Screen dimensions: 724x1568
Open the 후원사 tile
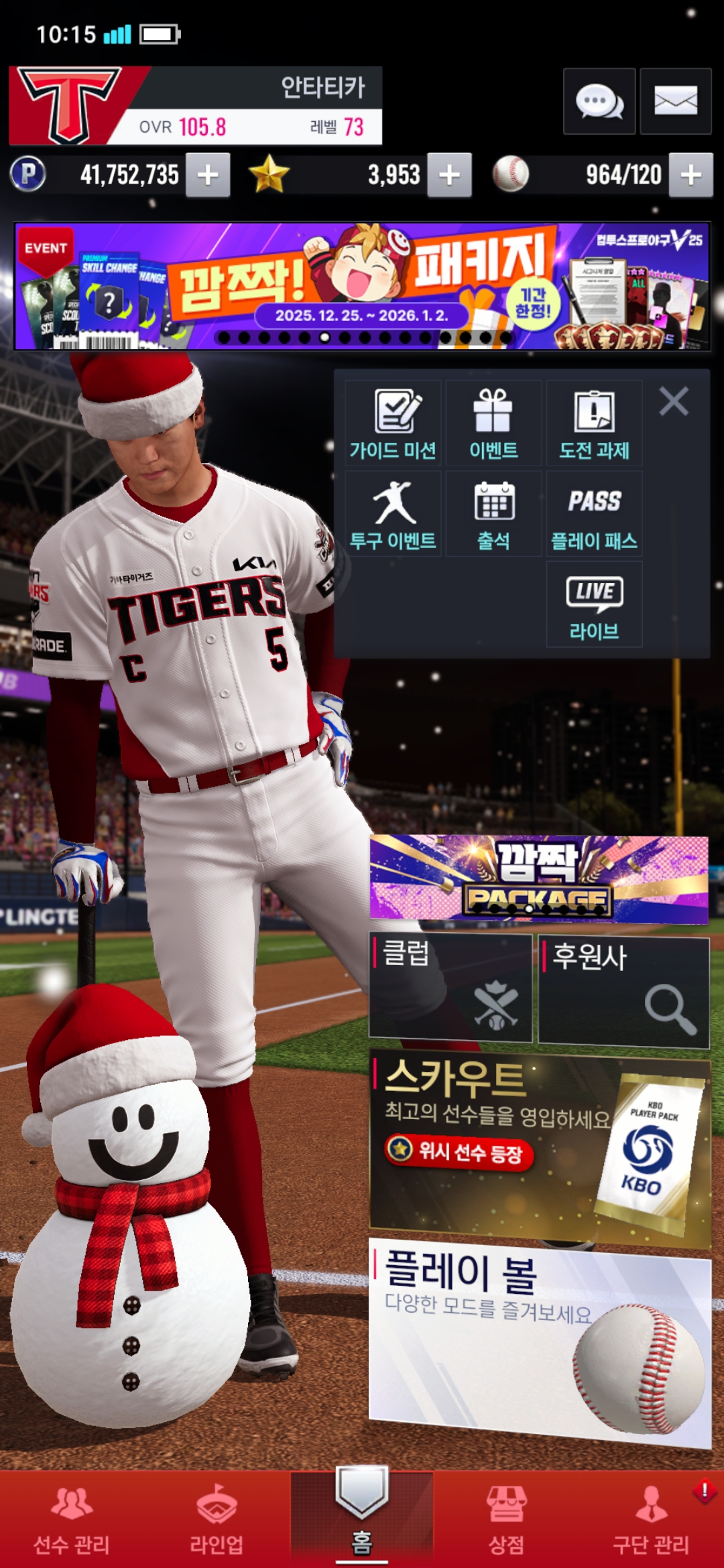623,990
